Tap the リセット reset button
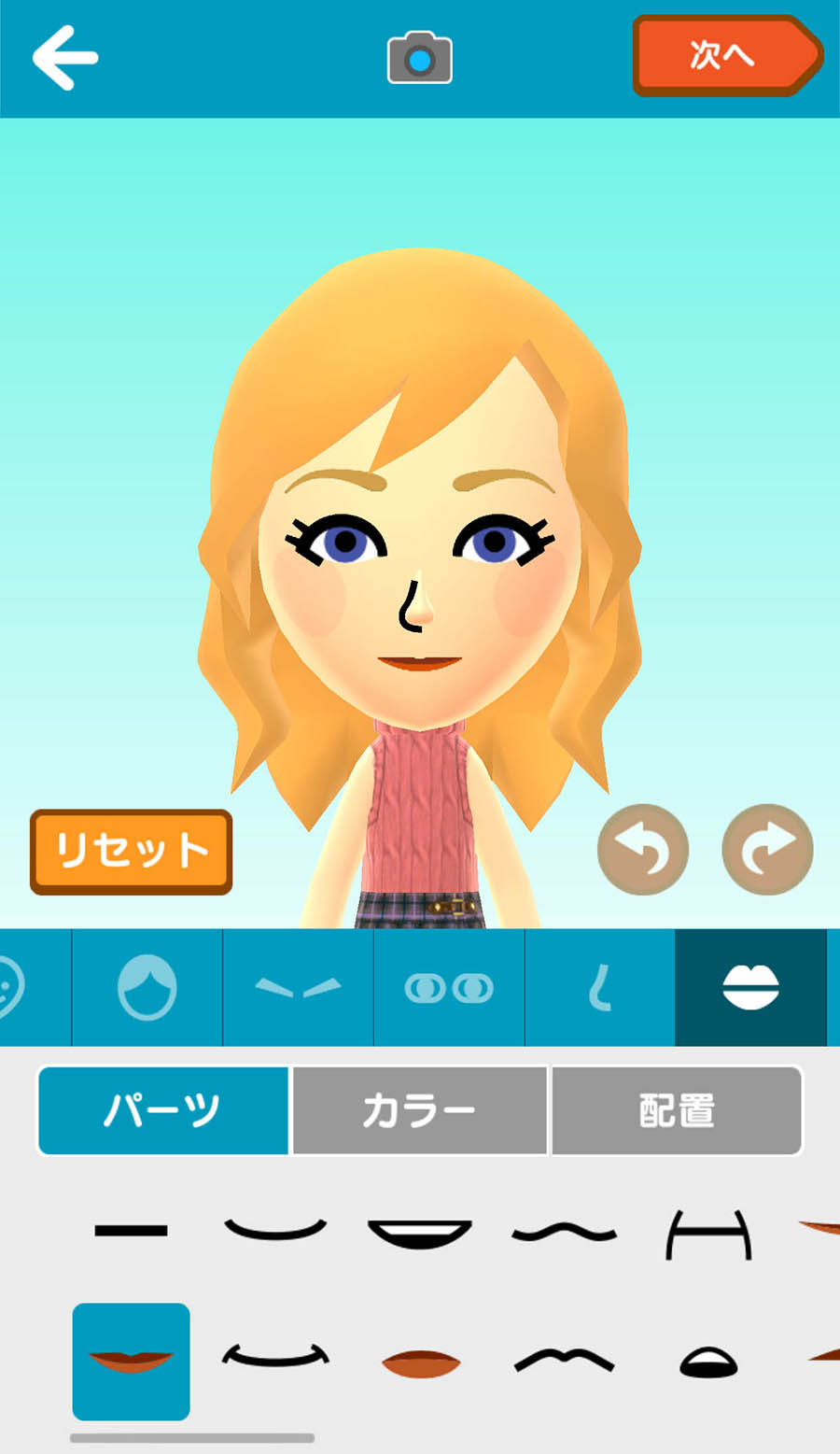The image size is (840, 1454). 132,852
